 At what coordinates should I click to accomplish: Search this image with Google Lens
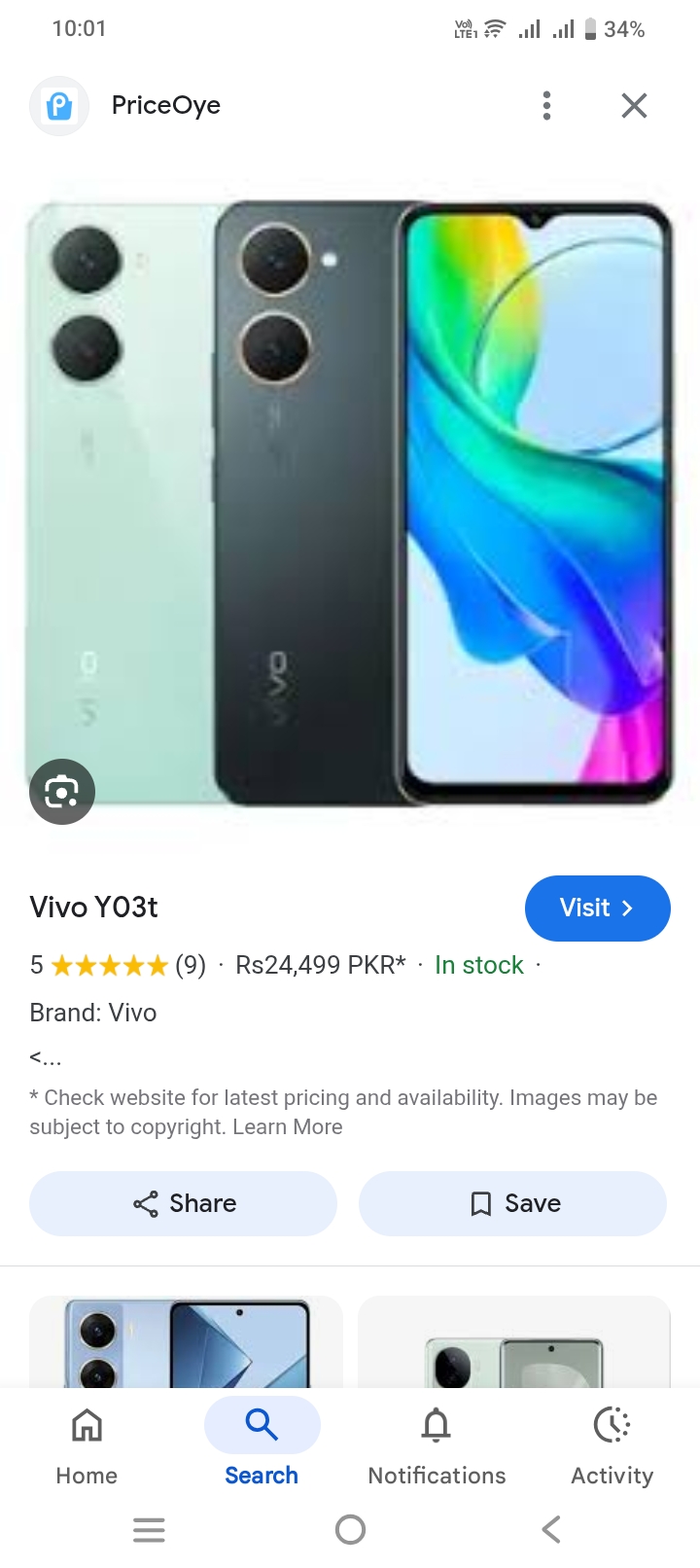tap(62, 792)
